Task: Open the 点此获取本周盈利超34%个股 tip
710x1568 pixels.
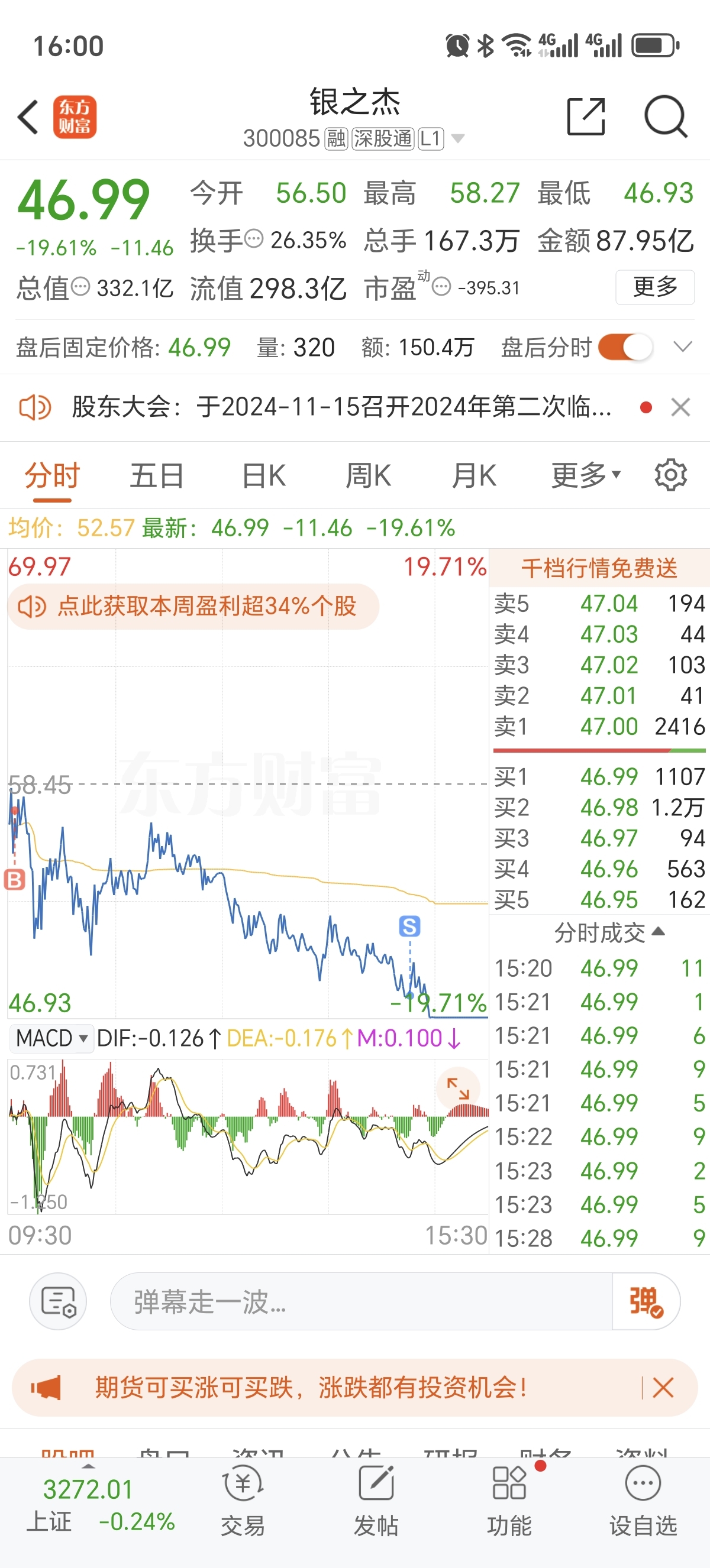Action: coord(193,606)
